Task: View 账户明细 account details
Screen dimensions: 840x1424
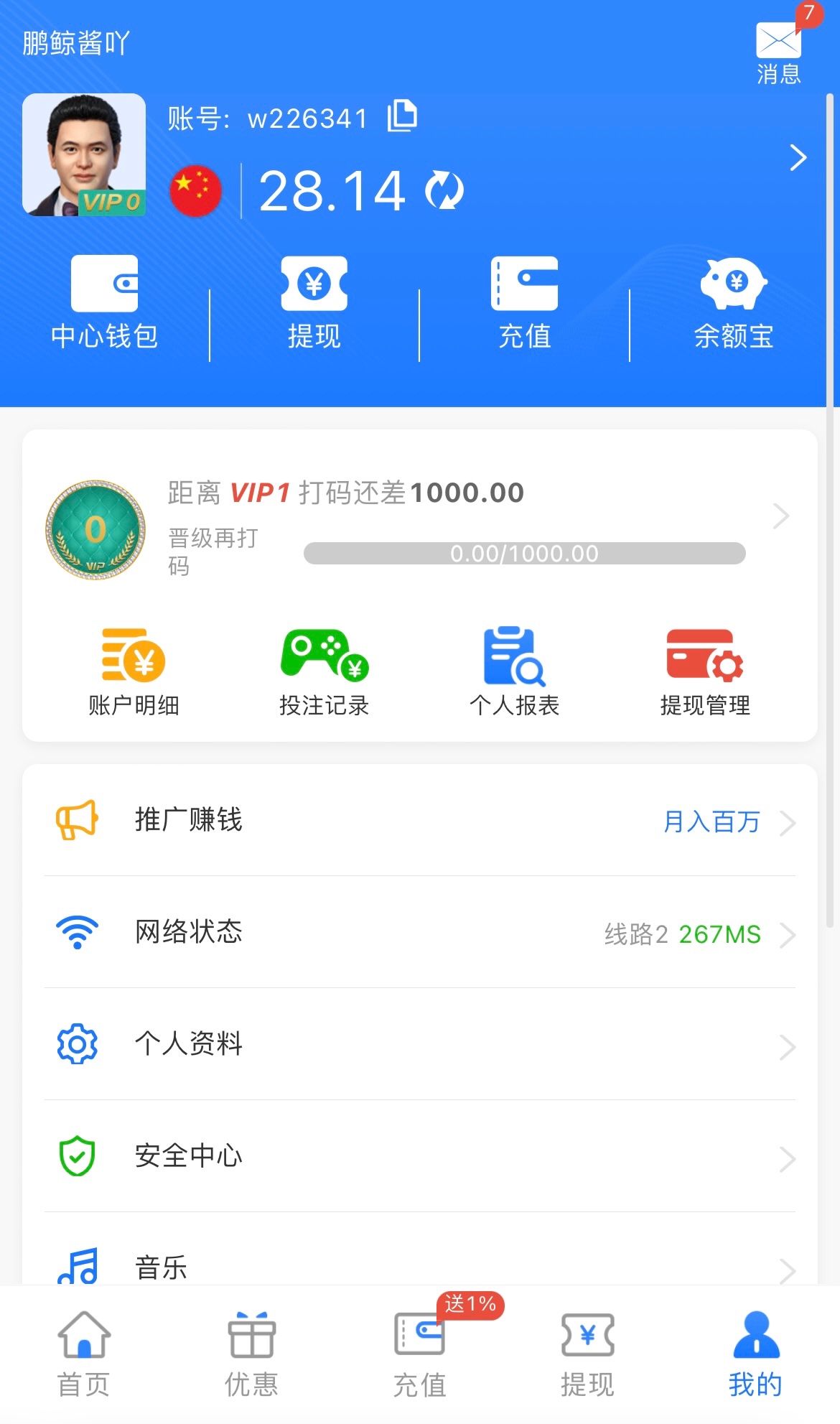Action: pos(134,673)
